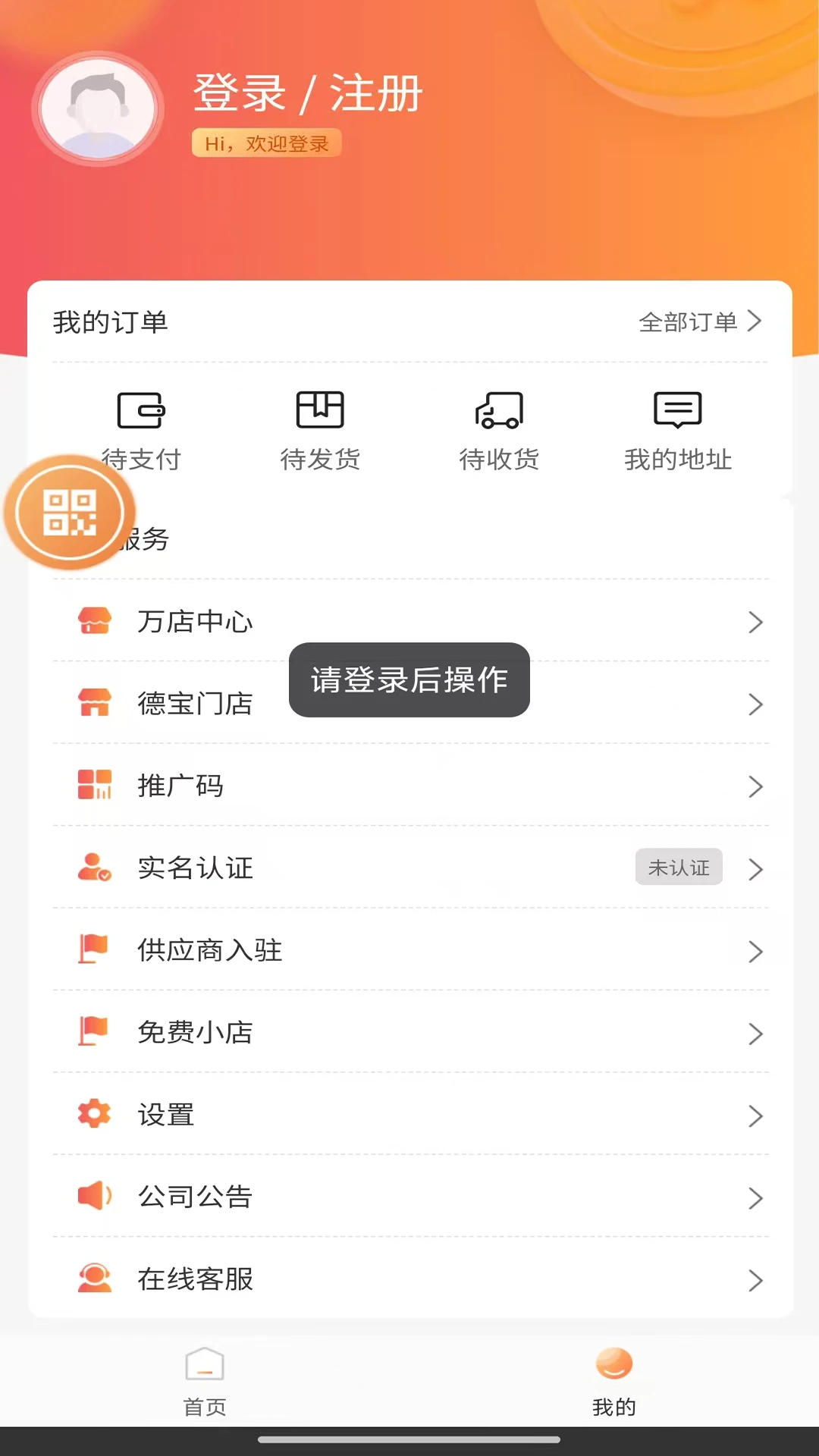The height and width of the screenshot is (1456, 819).
Task: Open 待收货 orders awaiting receipt
Action: (499, 430)
